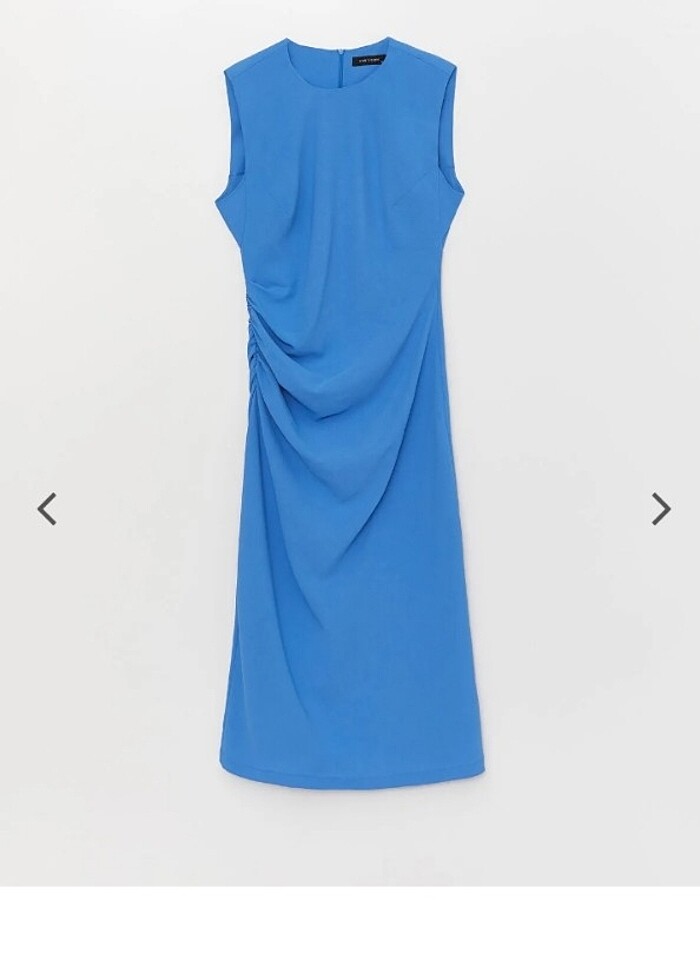
Task: Go to the next dress photo
Action: point(660,509)
